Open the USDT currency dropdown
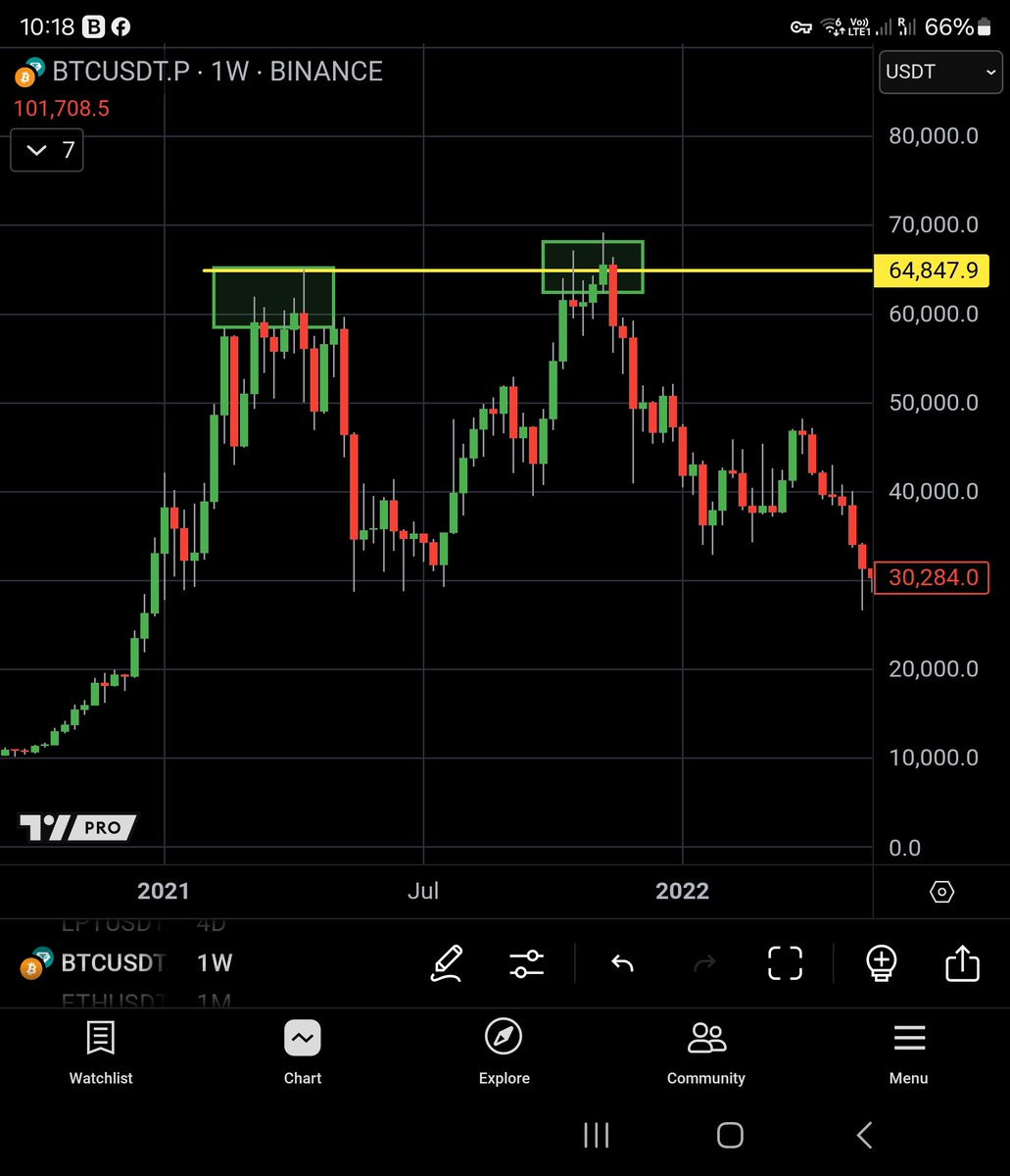1010x1176 pixels. tap(938, 72)
